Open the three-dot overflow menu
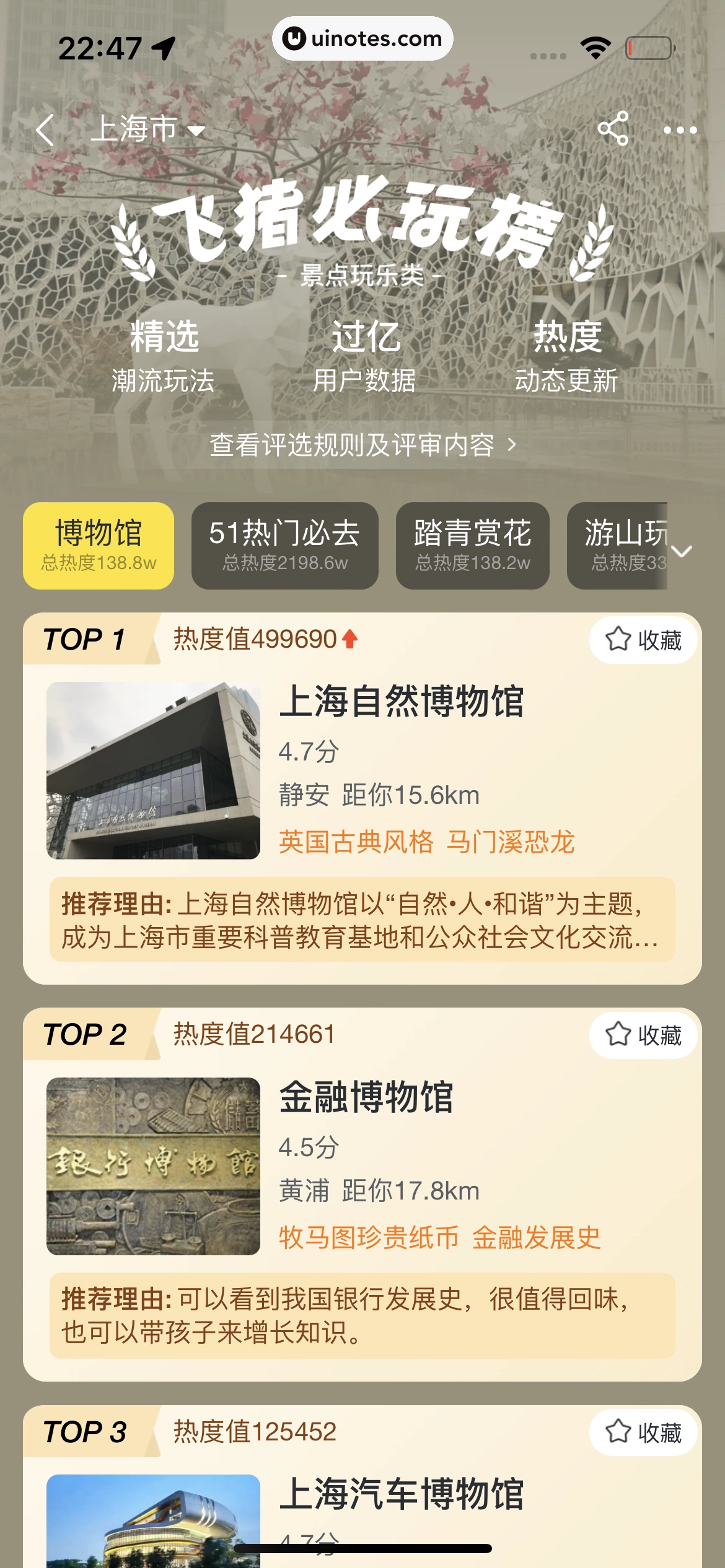 click(680, 130)
